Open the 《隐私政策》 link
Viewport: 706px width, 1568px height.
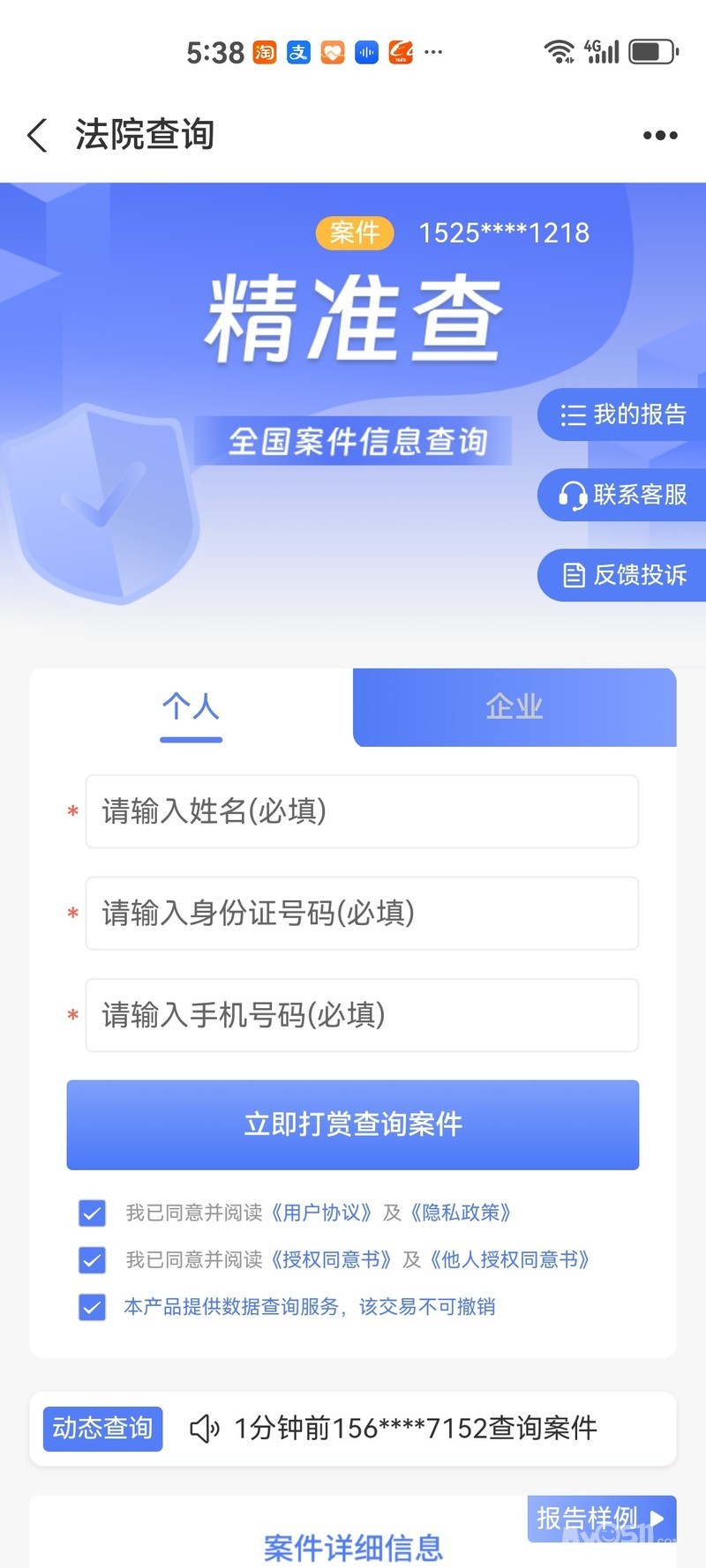tap(461, 1213)
